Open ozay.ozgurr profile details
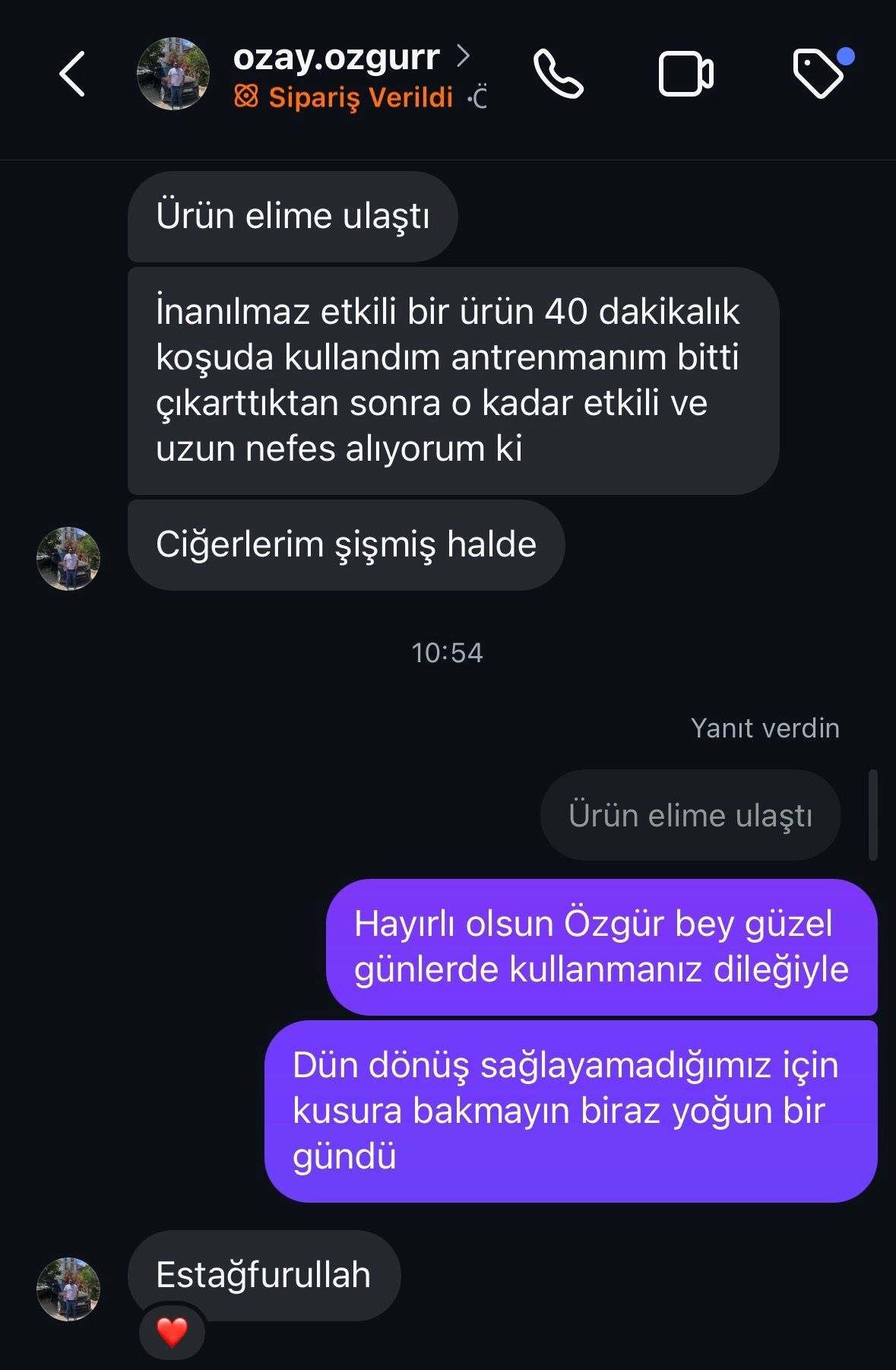The height and width of the screenshot is (1370, 896). [337, 58]
